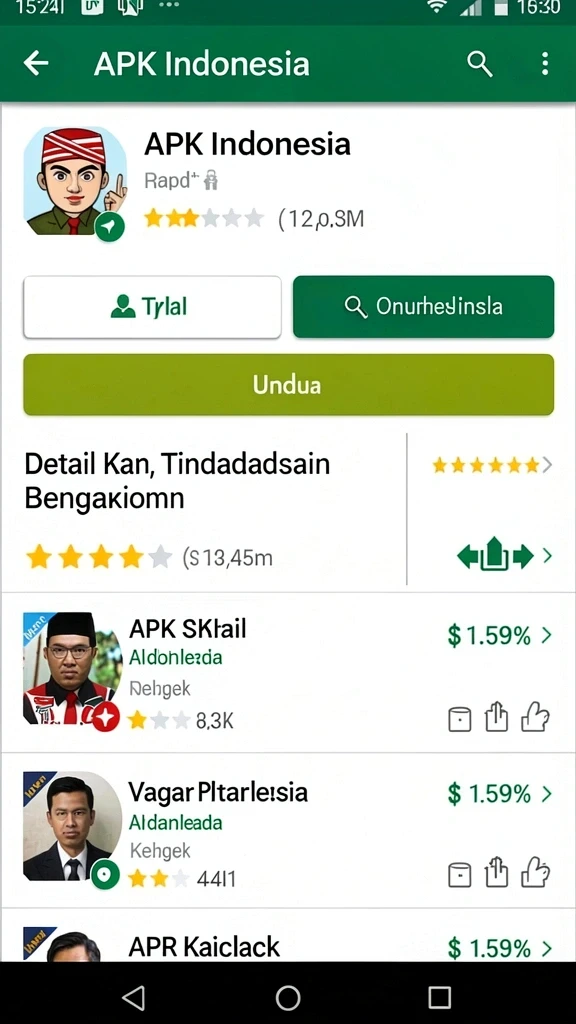Tap the green Undua download button
This screenshot has height=1024, width=576.
(x=288, y=385)
